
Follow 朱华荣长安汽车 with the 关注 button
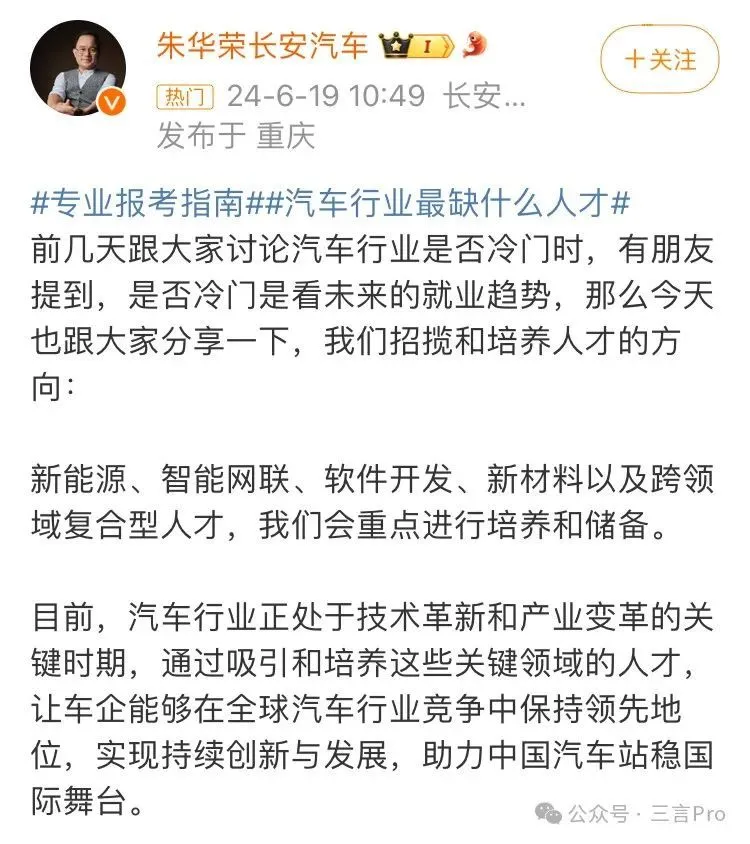[x=659, y=59]
